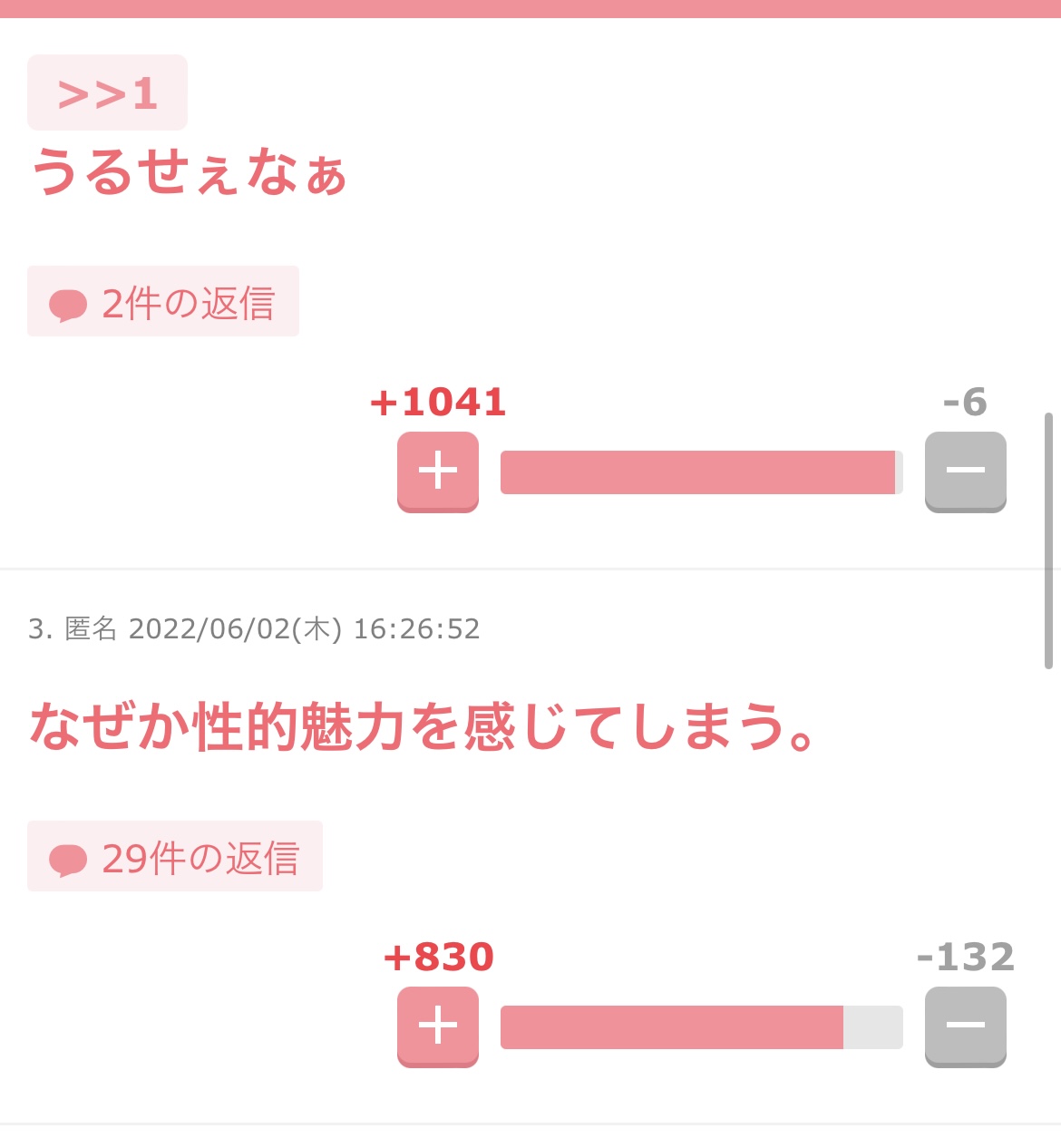
Task: Upvote the うるせぇなぁ comment with plus
Action: click(x=437, y=472)
